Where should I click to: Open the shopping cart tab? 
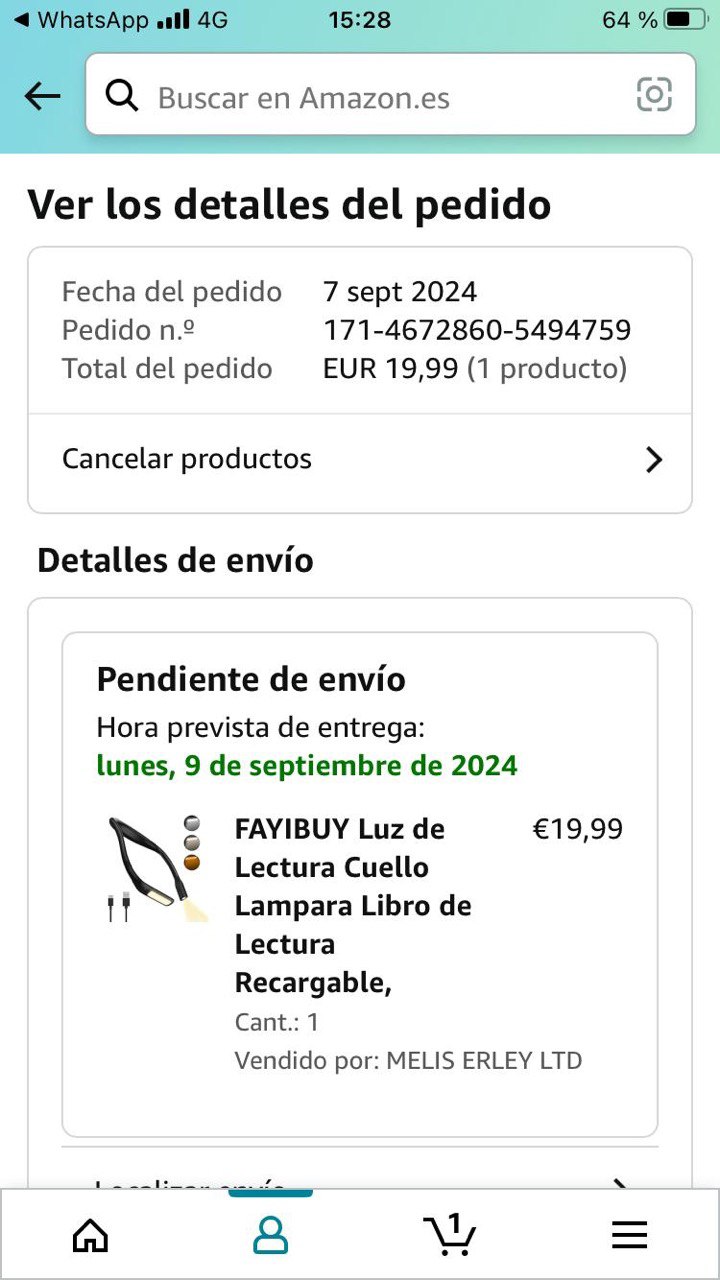449,1236
